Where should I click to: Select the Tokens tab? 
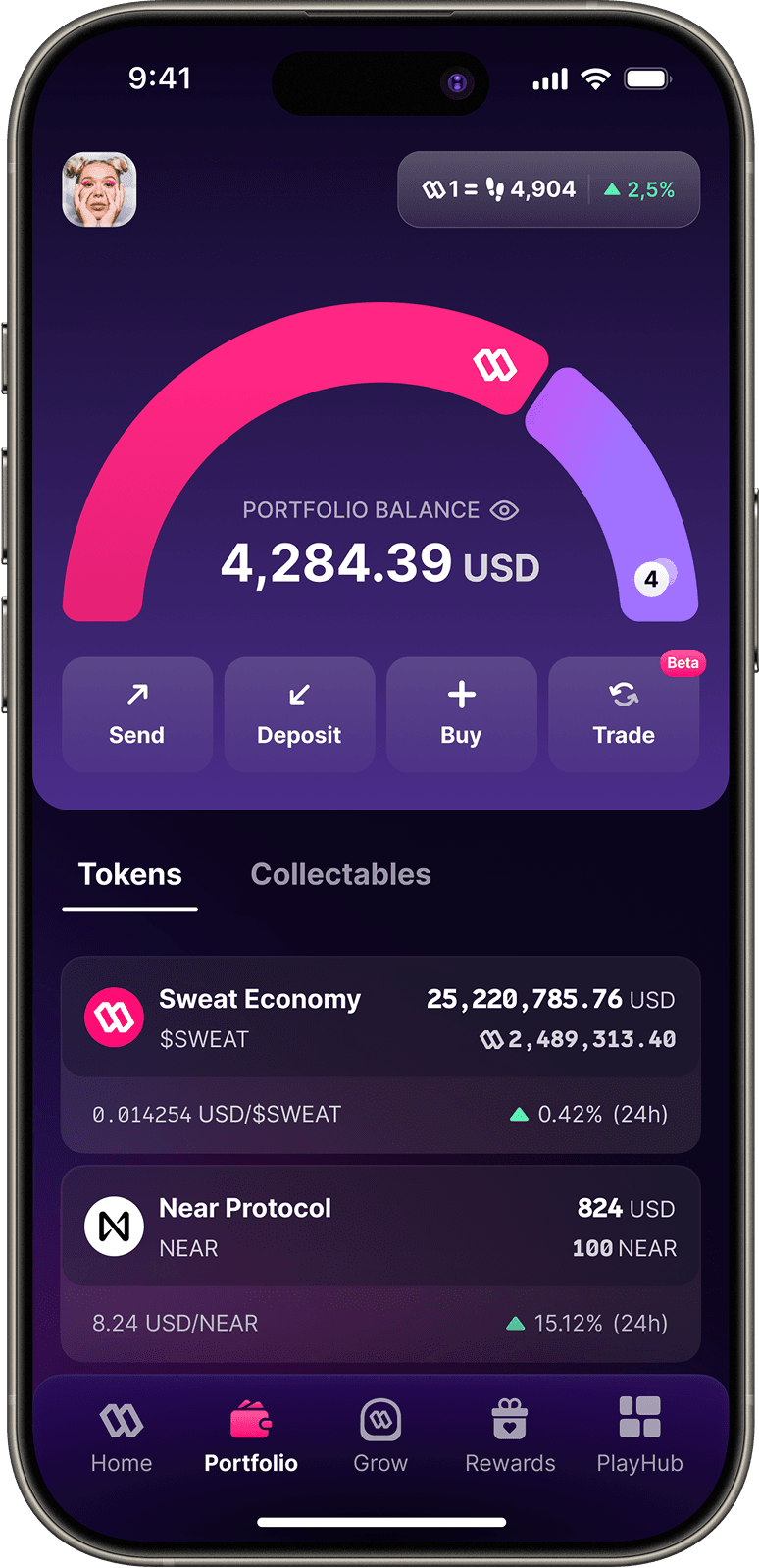pyautogui.click(x=130, y=874)
